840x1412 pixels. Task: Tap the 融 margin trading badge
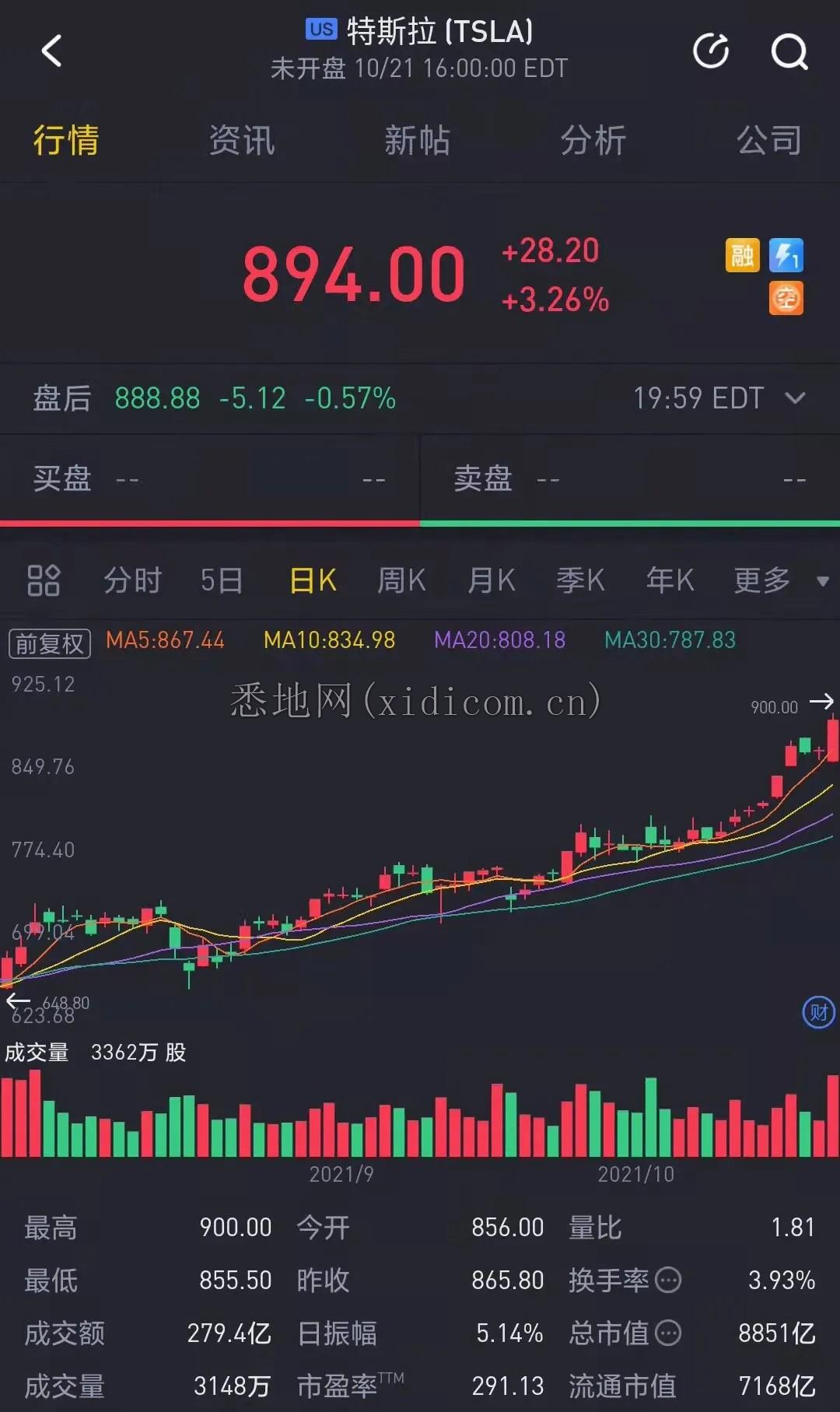[741, 255]
